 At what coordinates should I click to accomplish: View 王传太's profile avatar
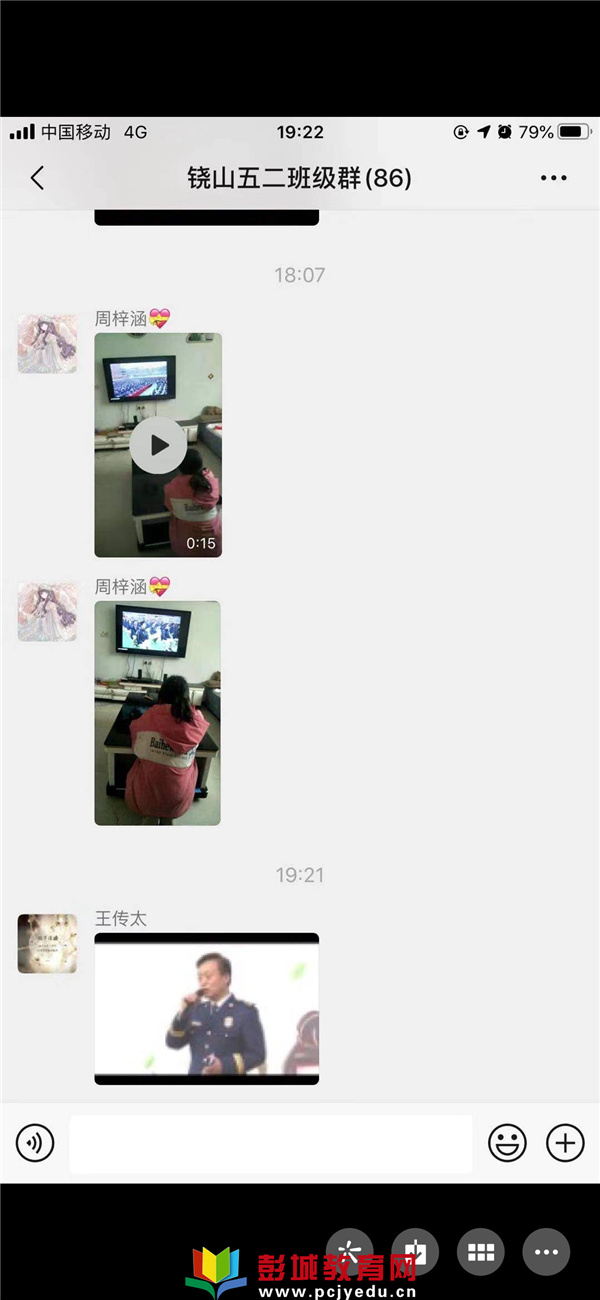click(47, 943)
